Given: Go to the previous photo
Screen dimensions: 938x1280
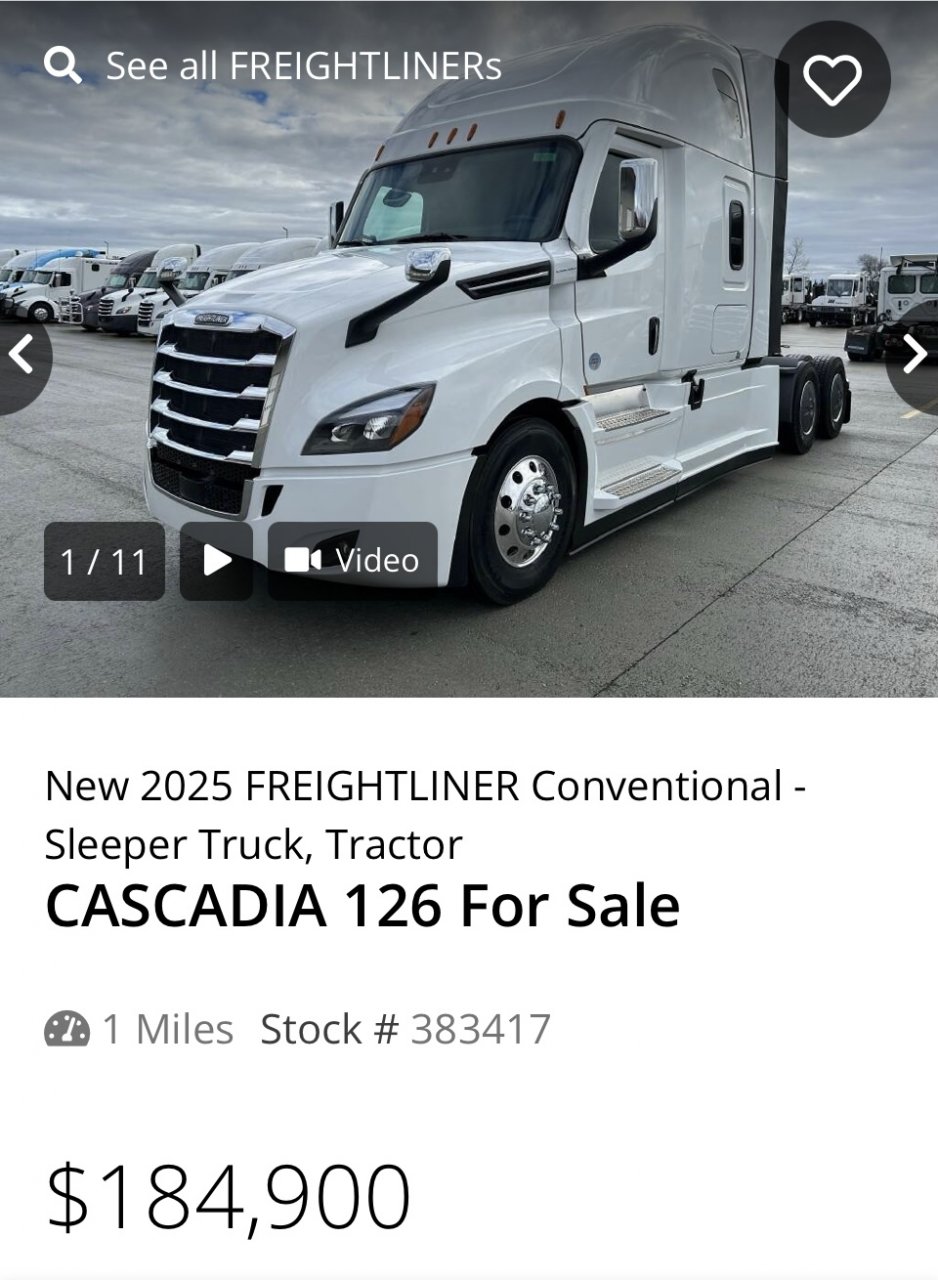Looking at the screenshot, I should 20,354.
